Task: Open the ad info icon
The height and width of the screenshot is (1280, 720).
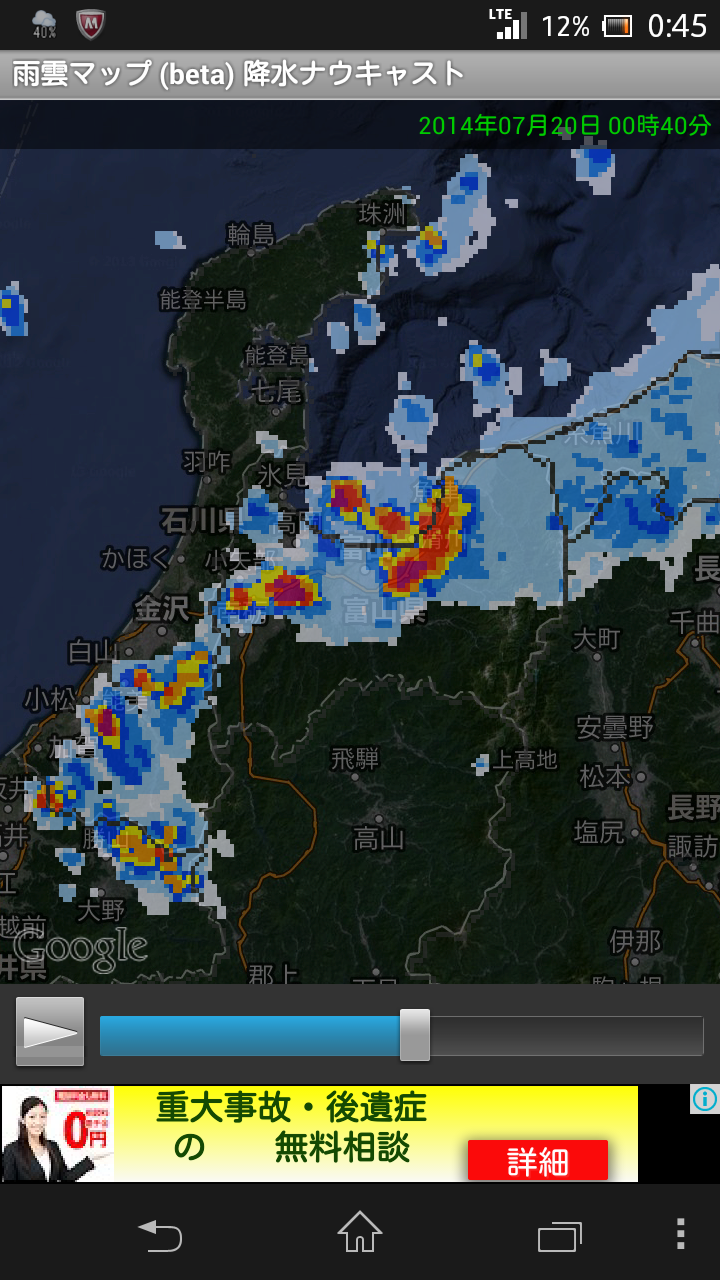Action: tap(704, 1099)
